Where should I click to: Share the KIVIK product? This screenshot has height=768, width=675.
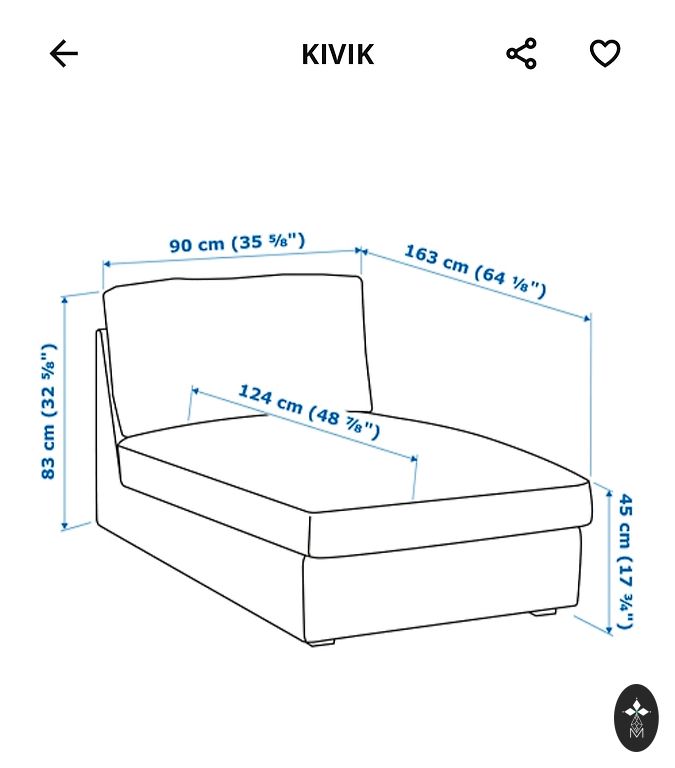[x=521, y=54]
